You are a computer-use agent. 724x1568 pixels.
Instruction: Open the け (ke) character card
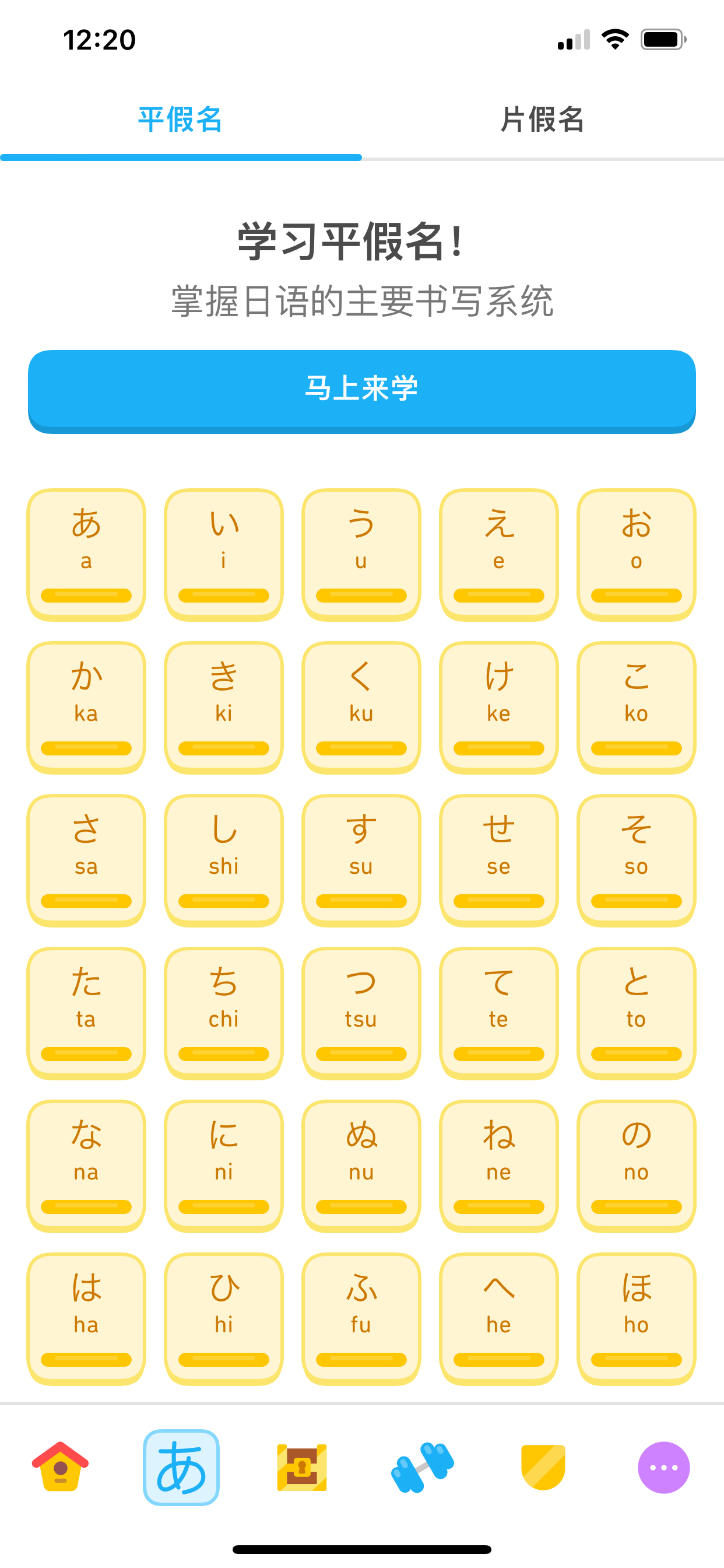(x=499, y=708)
